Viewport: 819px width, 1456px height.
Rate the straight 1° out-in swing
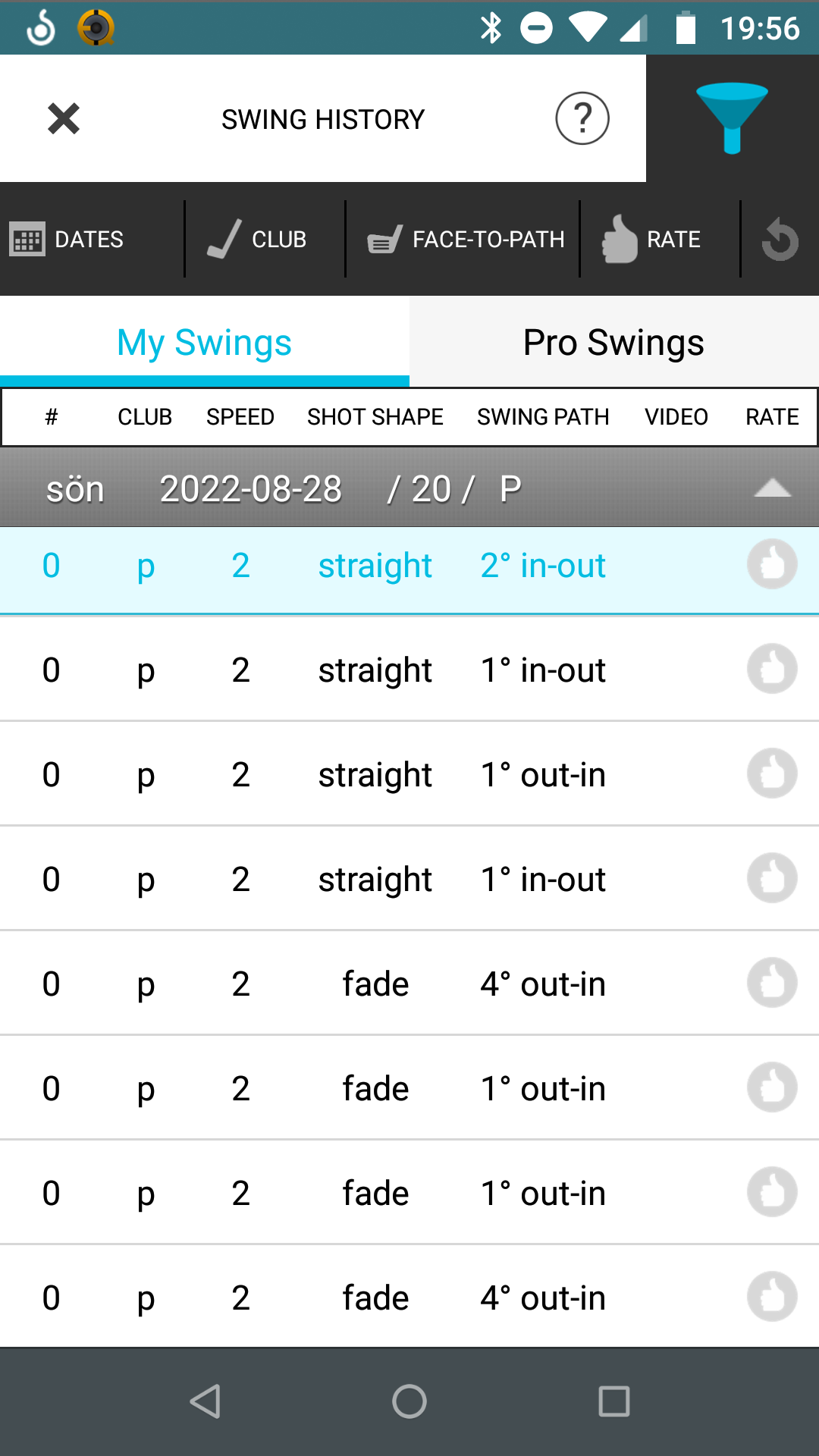coord(772,774)
